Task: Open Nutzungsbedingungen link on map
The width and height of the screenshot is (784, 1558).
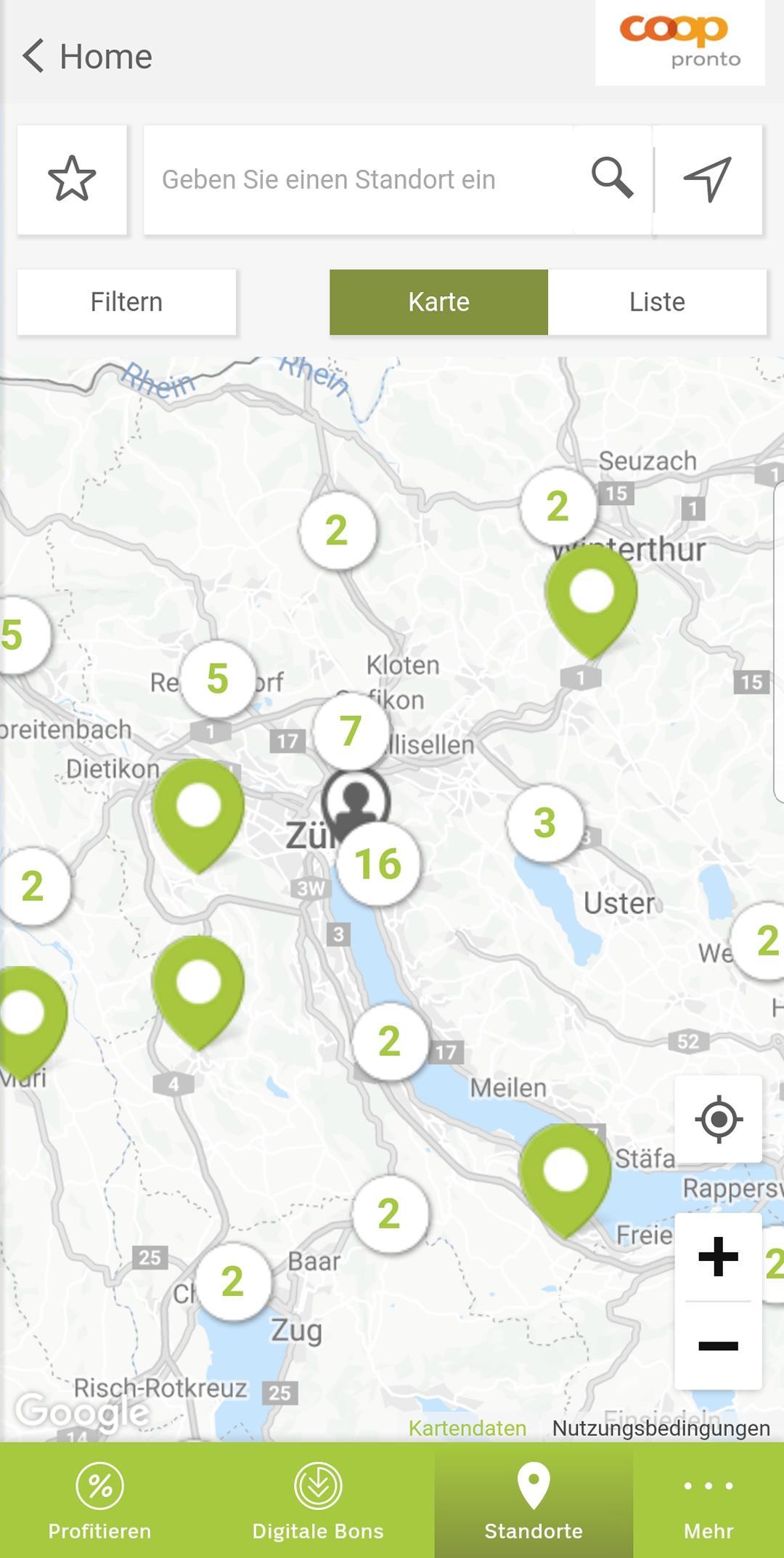Action: 661,1428
